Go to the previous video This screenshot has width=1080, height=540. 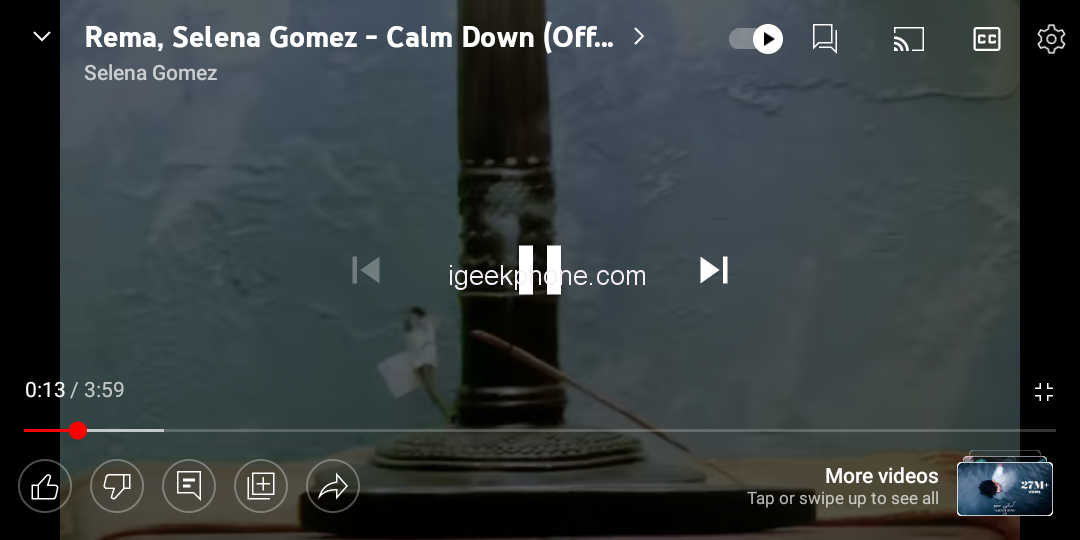[366, 270]
